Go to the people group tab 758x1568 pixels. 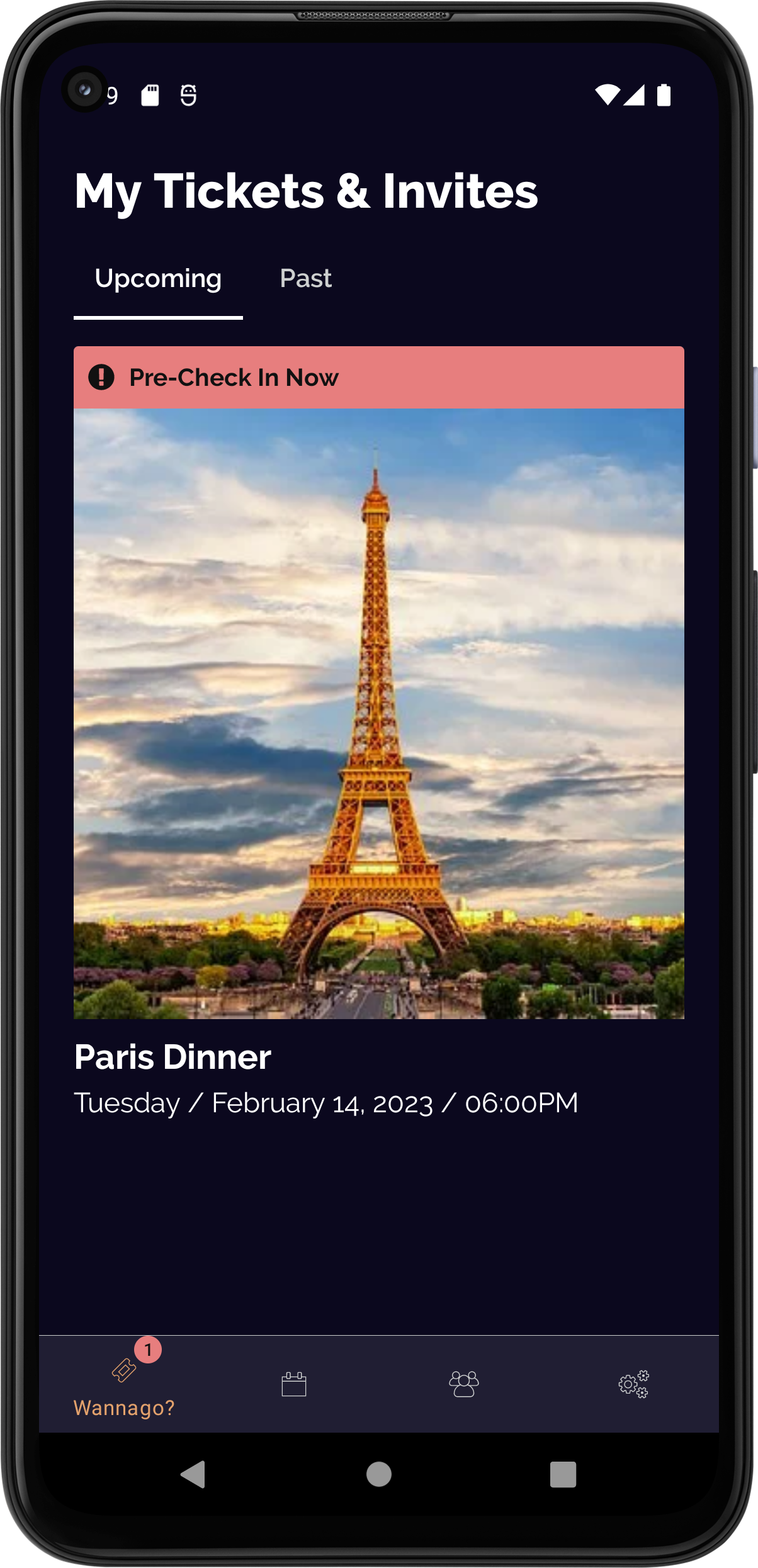pyautogui.click(x=464, y=1384)
